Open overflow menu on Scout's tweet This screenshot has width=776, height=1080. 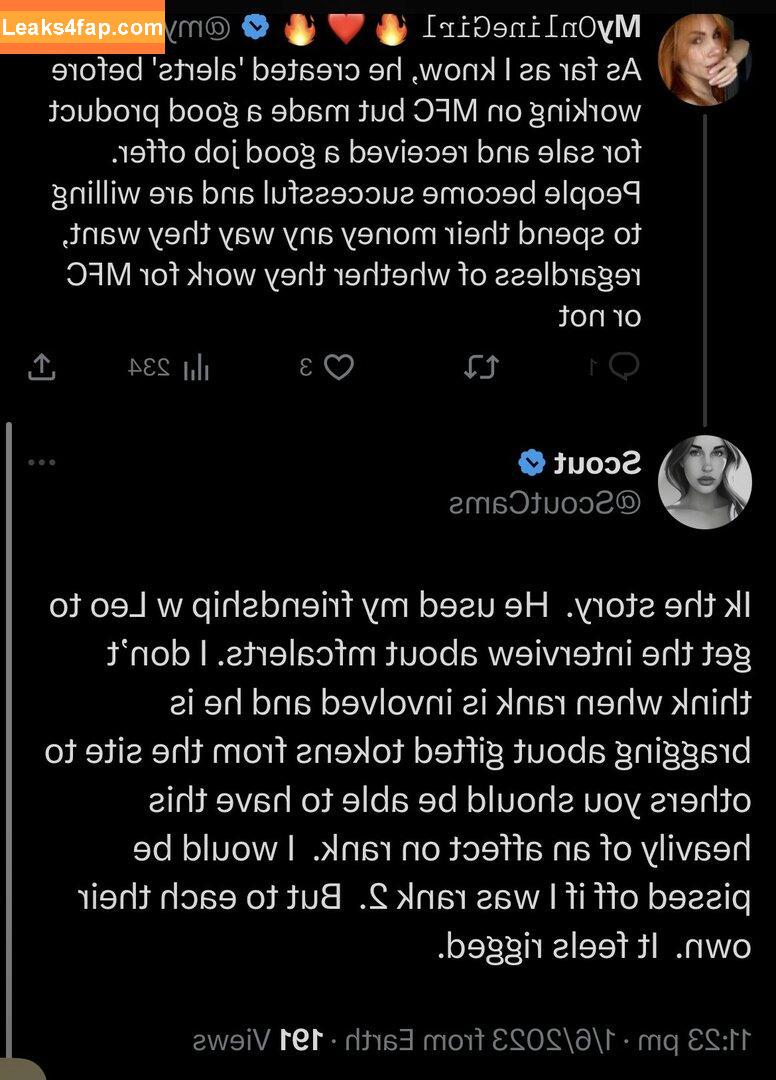click(41, 463)
